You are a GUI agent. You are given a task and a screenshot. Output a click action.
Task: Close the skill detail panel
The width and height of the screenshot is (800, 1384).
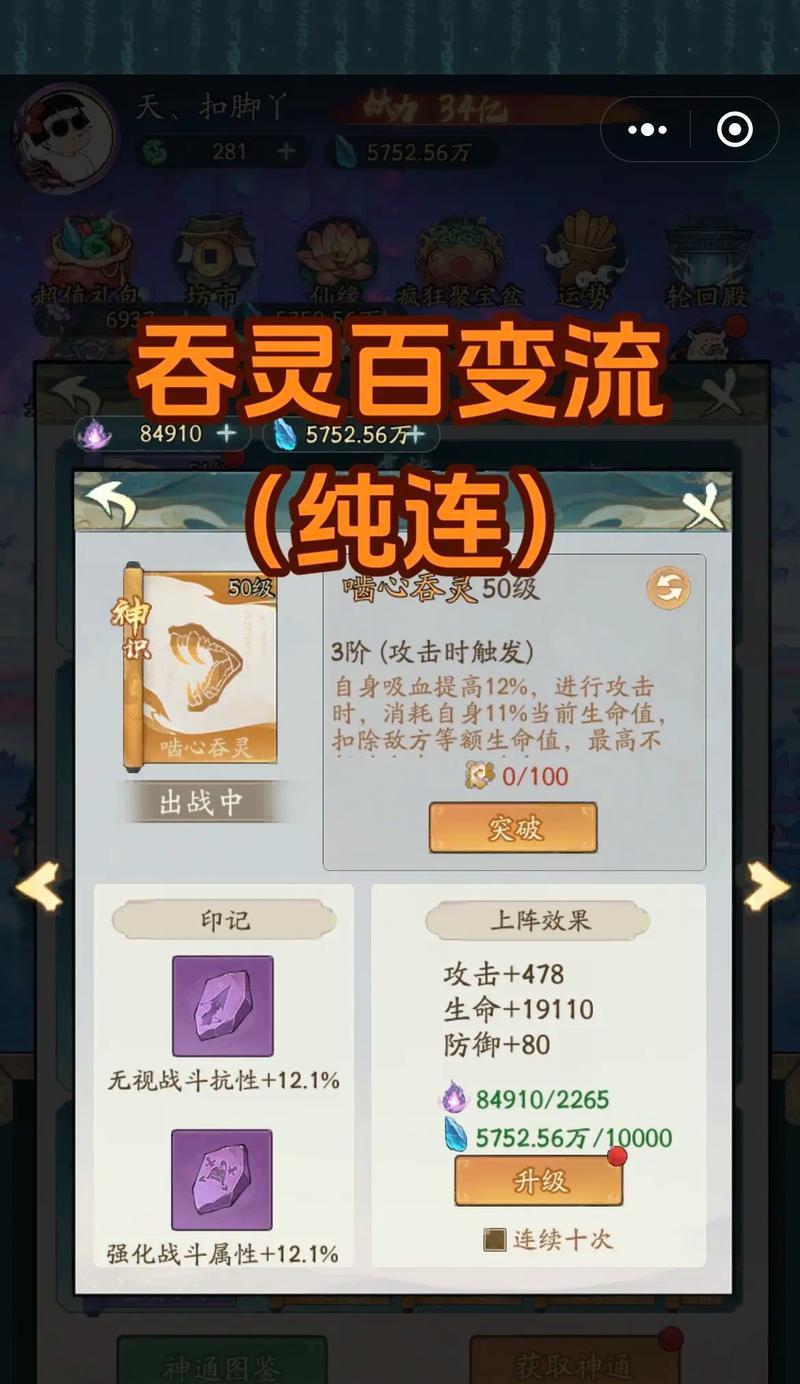704,505
